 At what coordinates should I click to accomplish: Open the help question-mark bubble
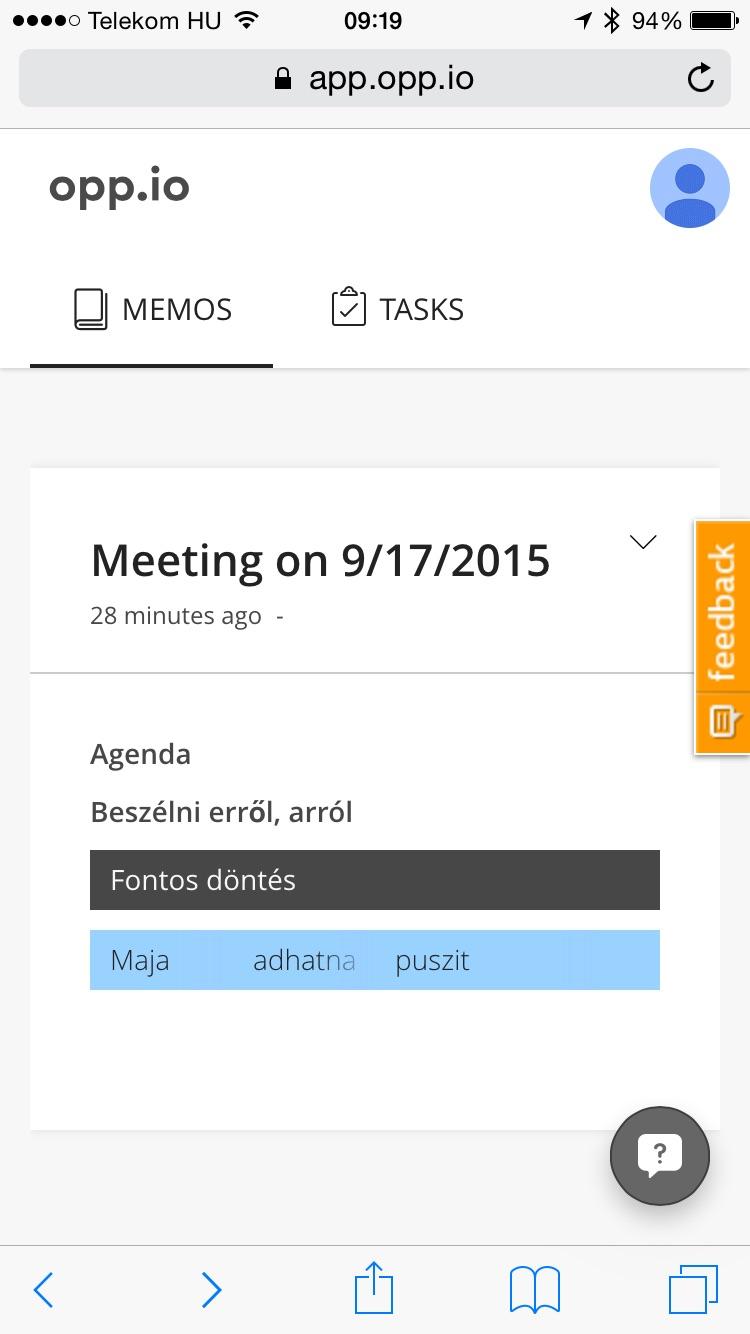pyautogui.click(x=660, y=1156)
